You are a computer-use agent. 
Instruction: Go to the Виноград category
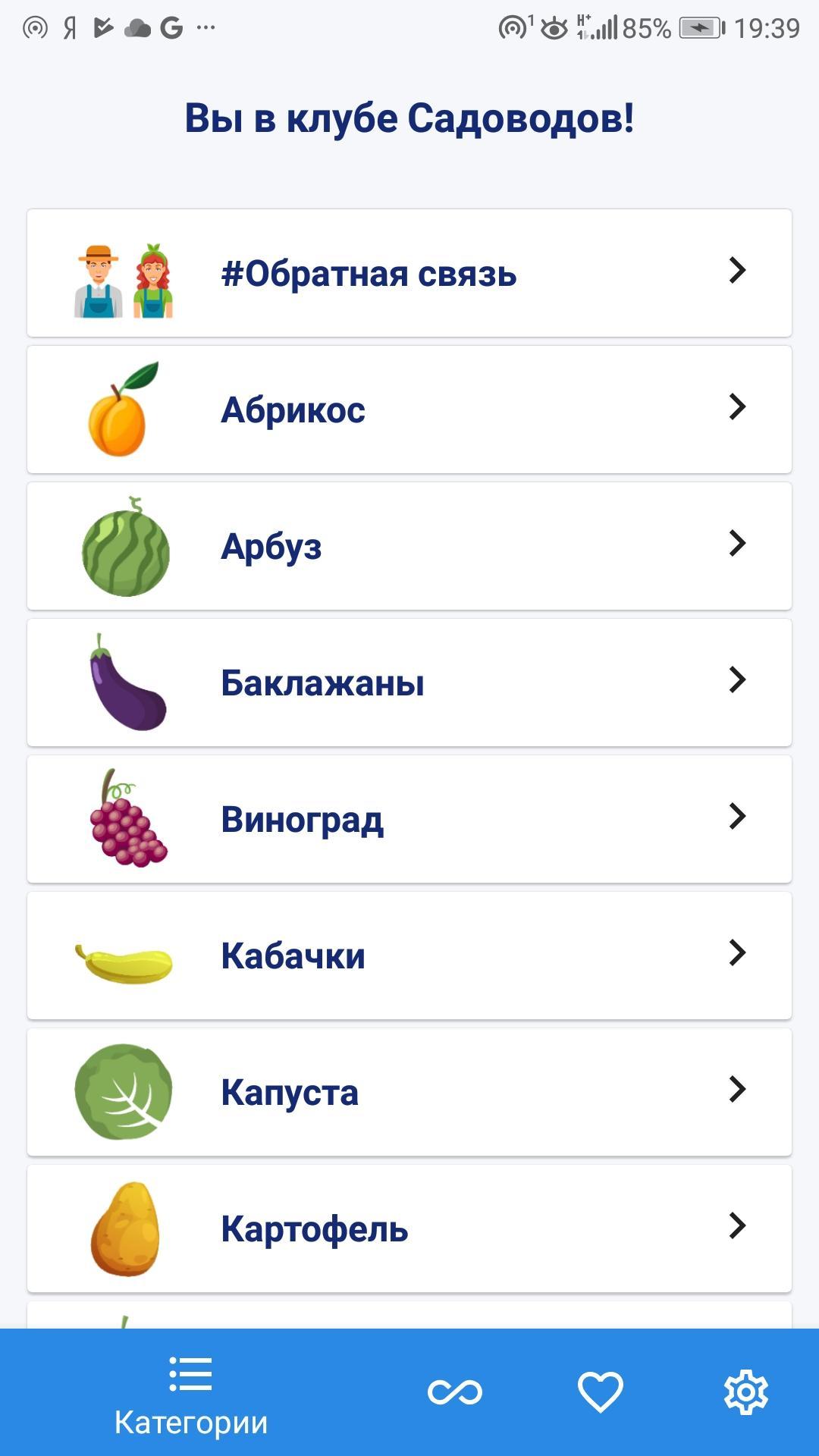(x=409, y=819)
